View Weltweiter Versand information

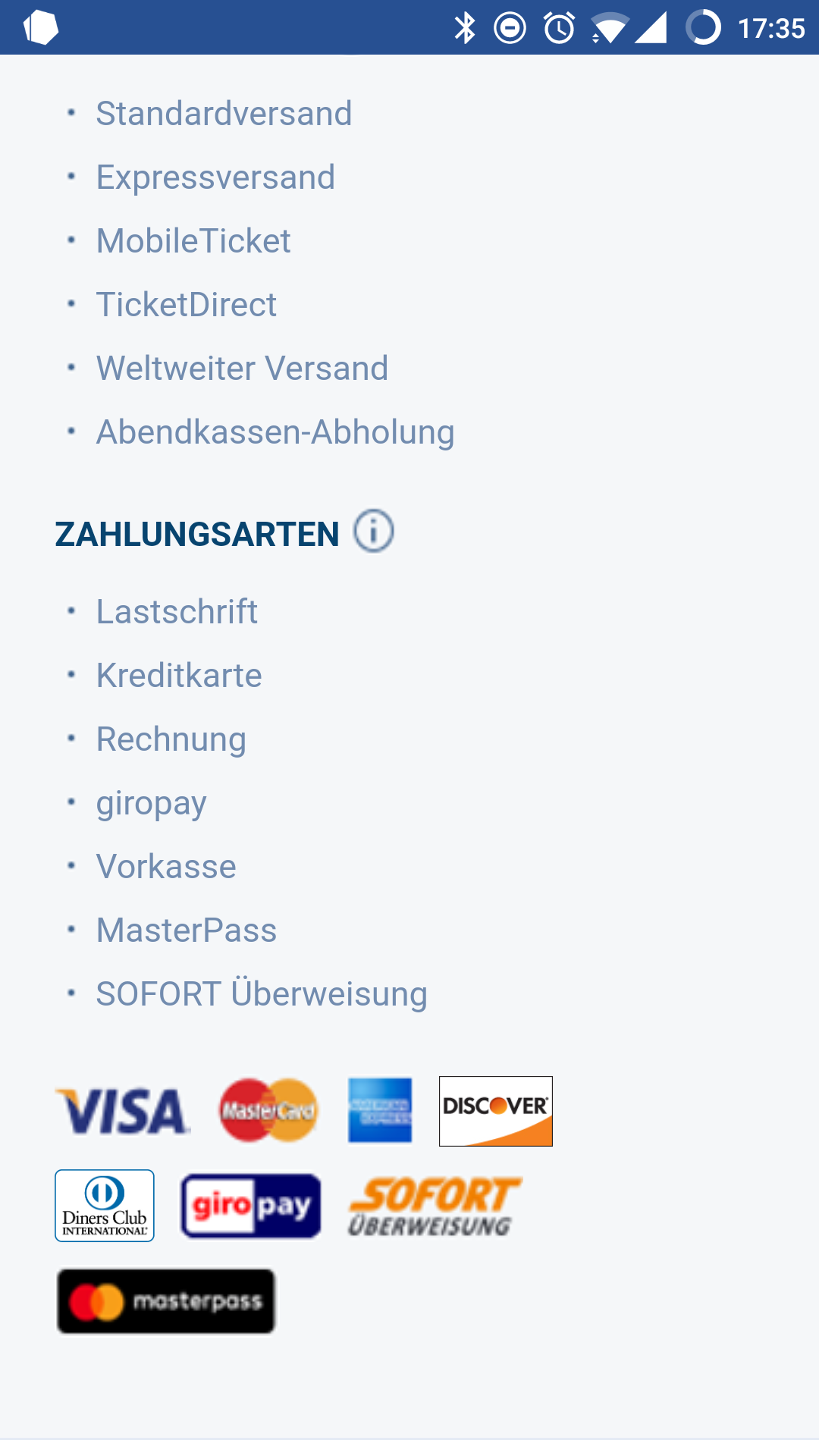243,369
